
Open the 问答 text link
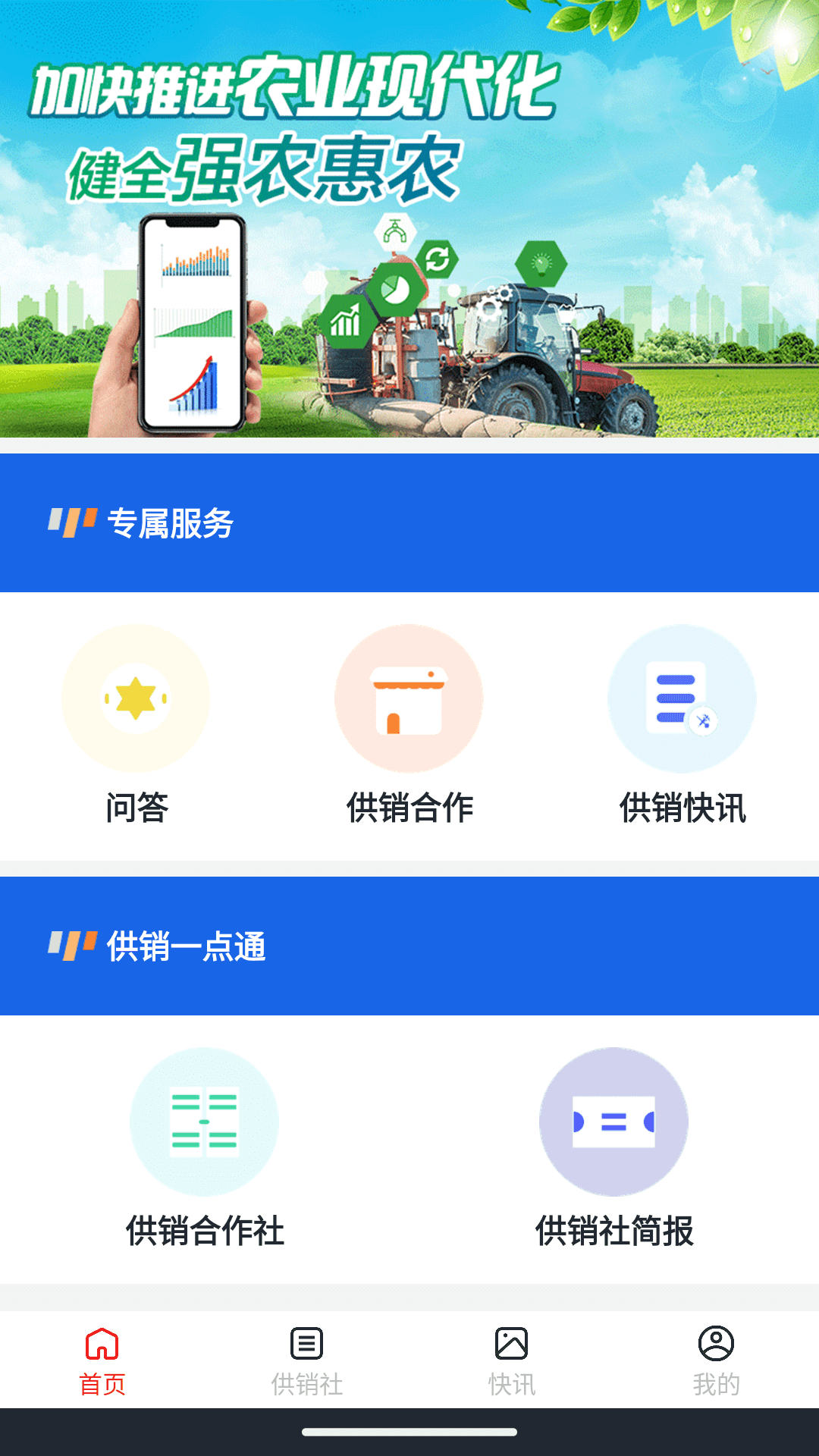[x=136, y=809]
